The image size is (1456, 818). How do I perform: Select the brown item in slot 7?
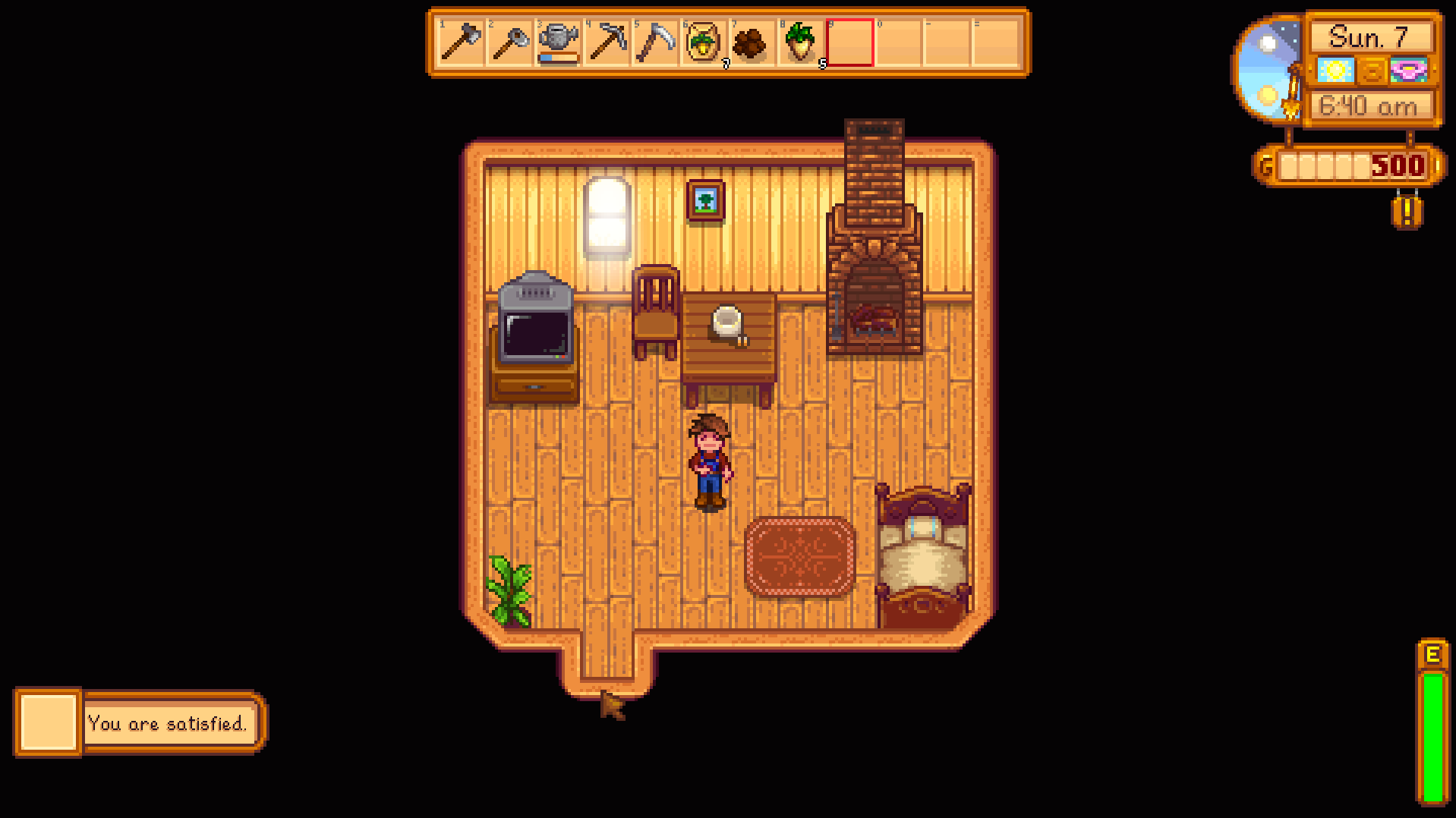[x=752, y=42]
